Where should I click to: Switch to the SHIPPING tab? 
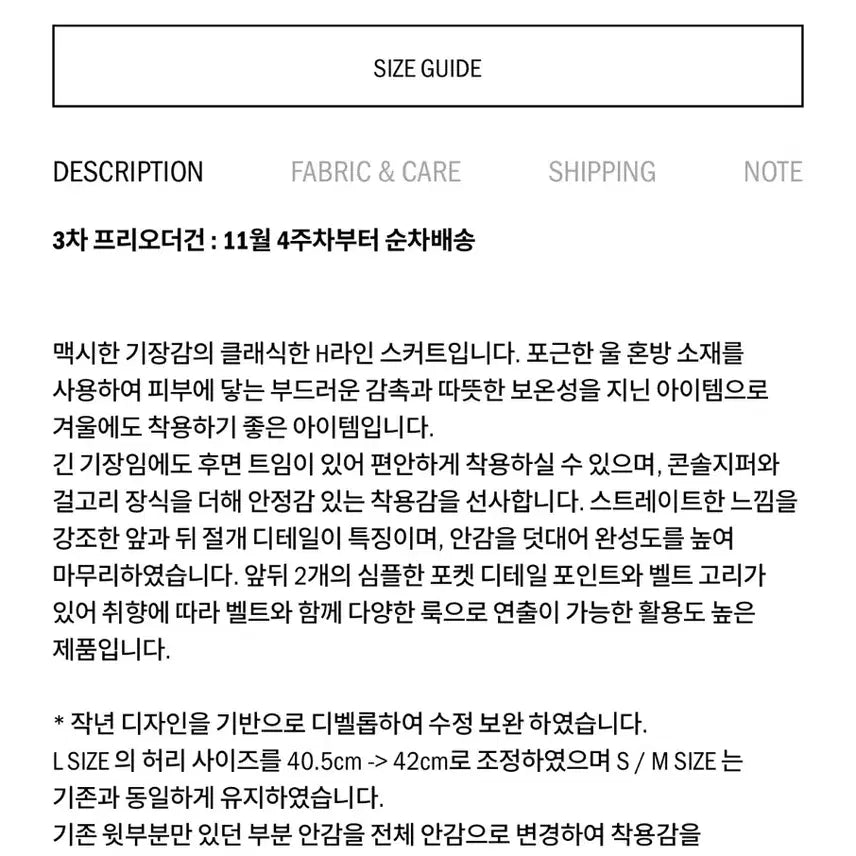pos(602,172)
